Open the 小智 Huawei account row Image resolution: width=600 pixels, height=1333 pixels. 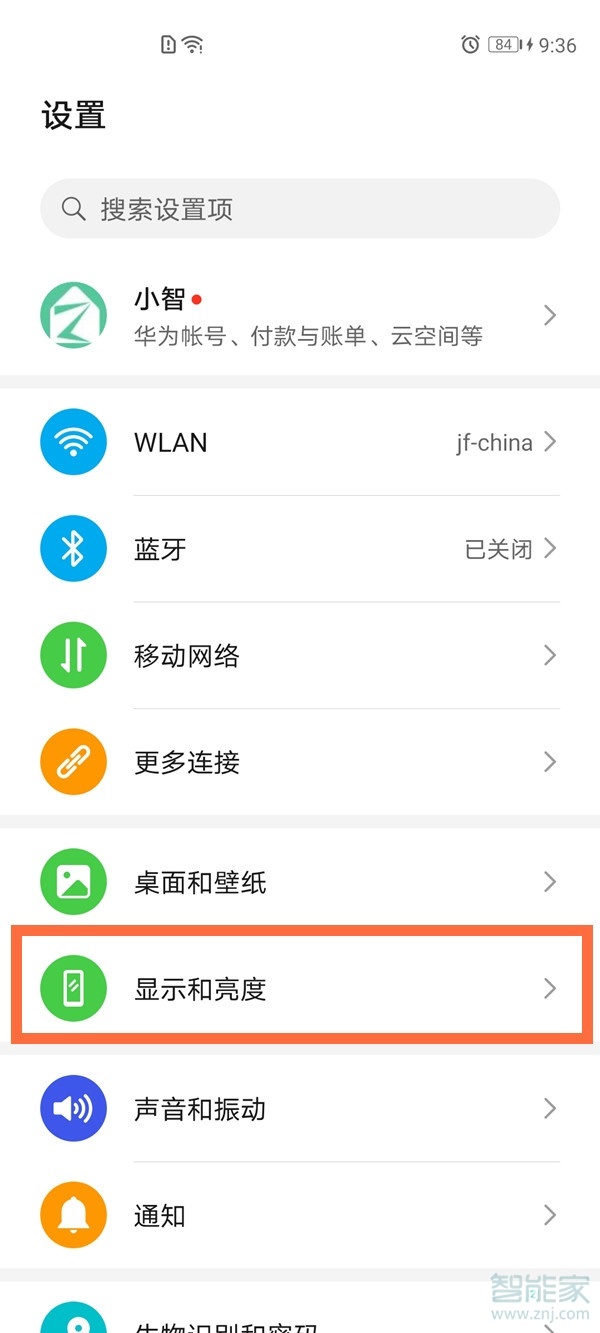click(300, 316)
